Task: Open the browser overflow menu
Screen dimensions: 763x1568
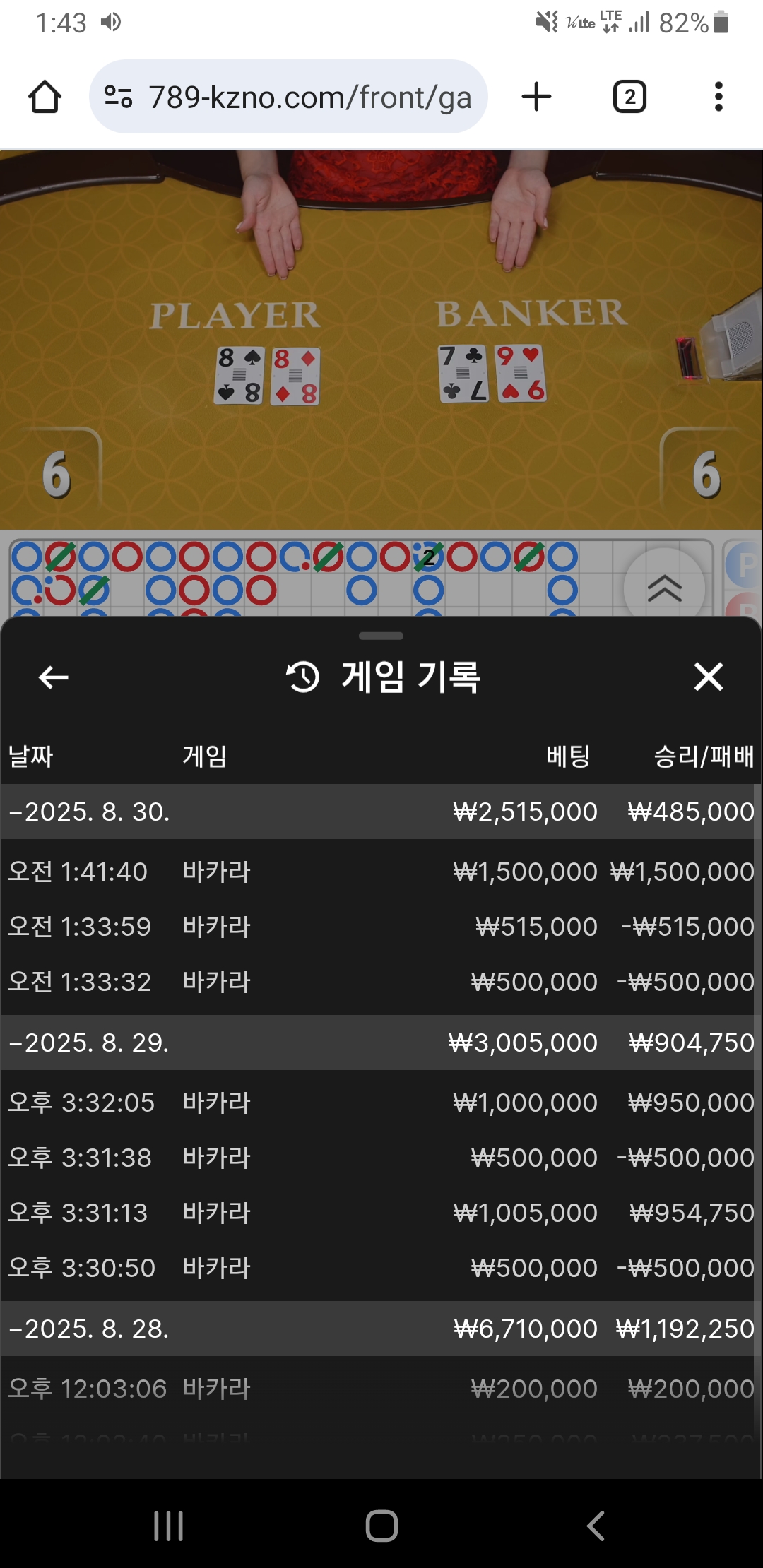Action: click(x=718, y=97)
